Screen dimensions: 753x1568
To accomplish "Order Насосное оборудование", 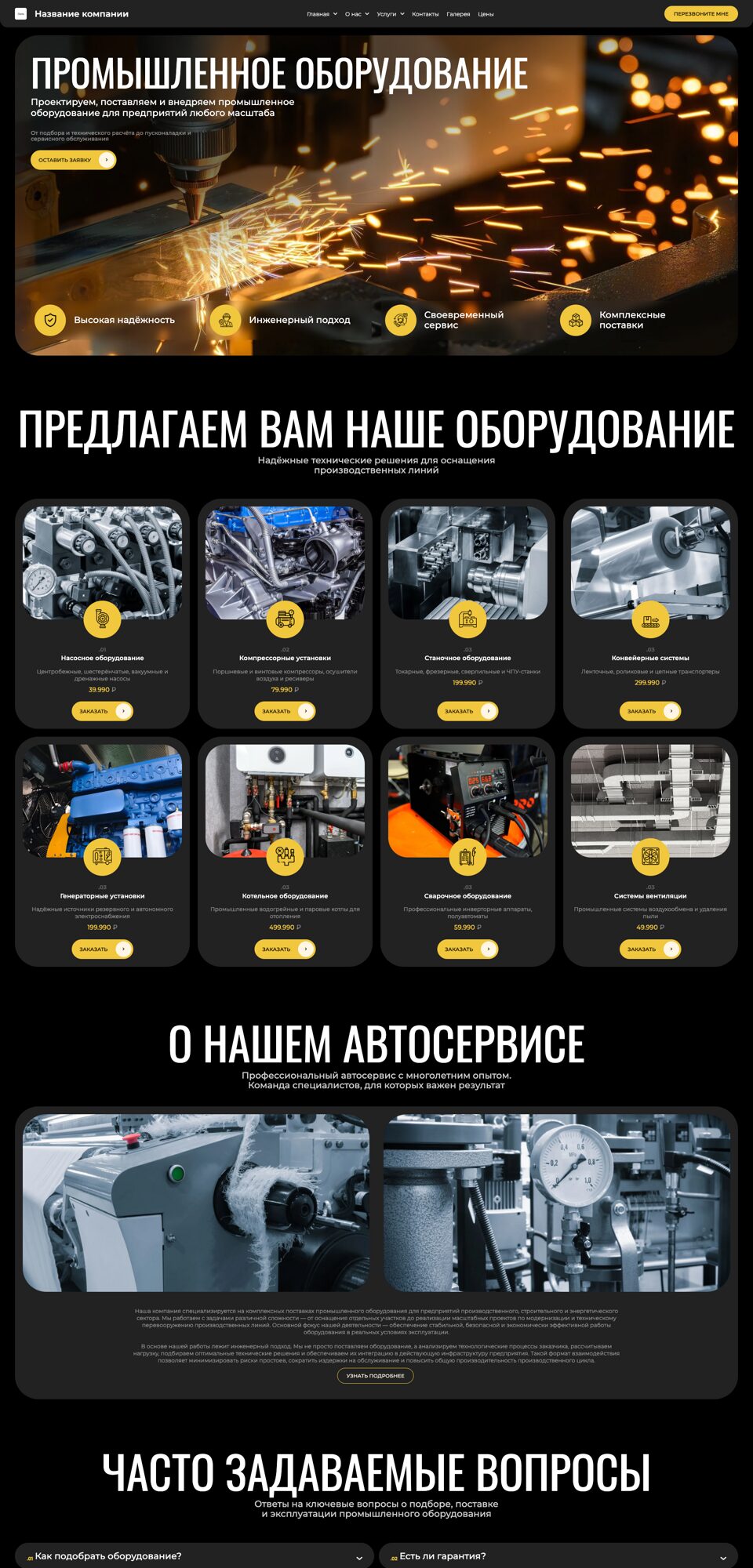I will pyautogui.click(x=102, y=711).
